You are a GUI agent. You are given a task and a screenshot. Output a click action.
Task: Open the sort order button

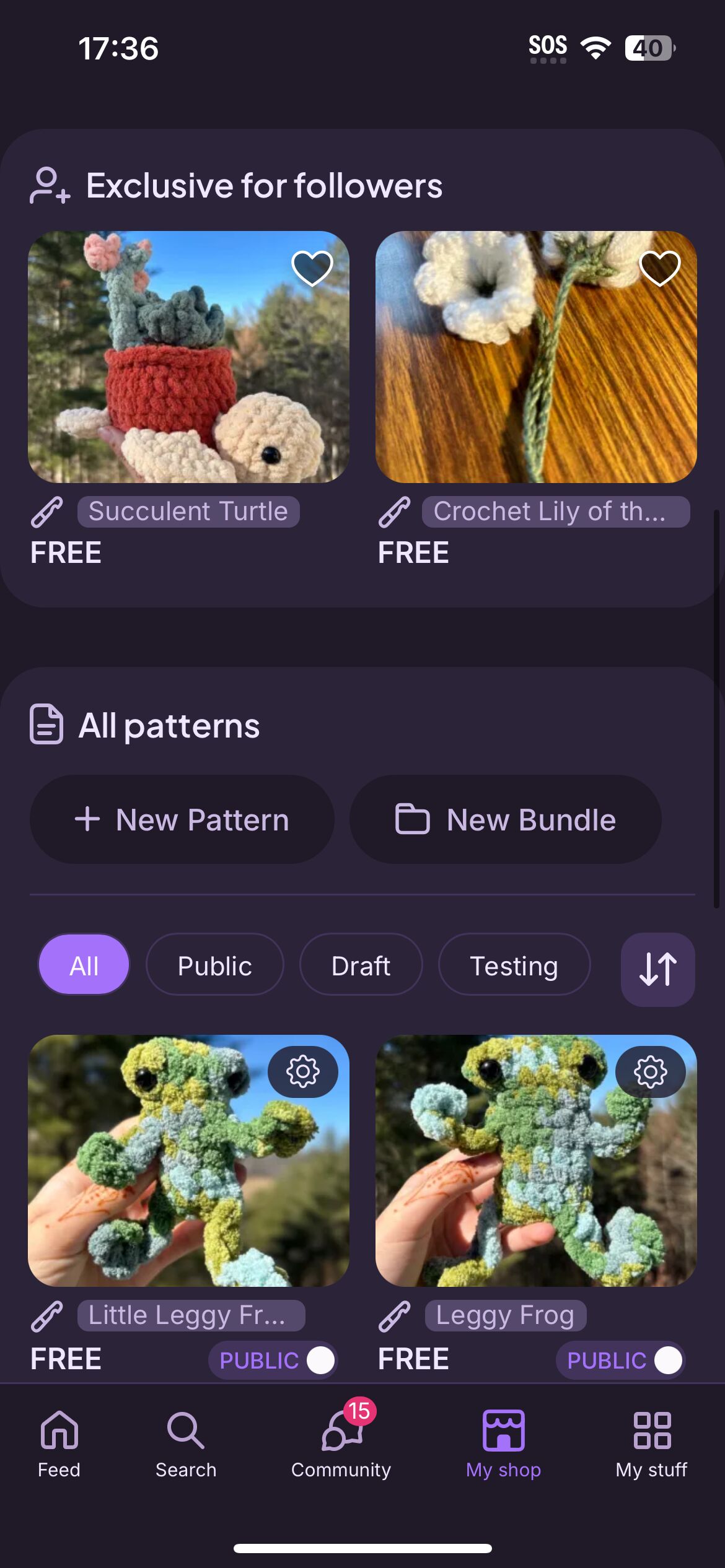[x=658, y=969]
